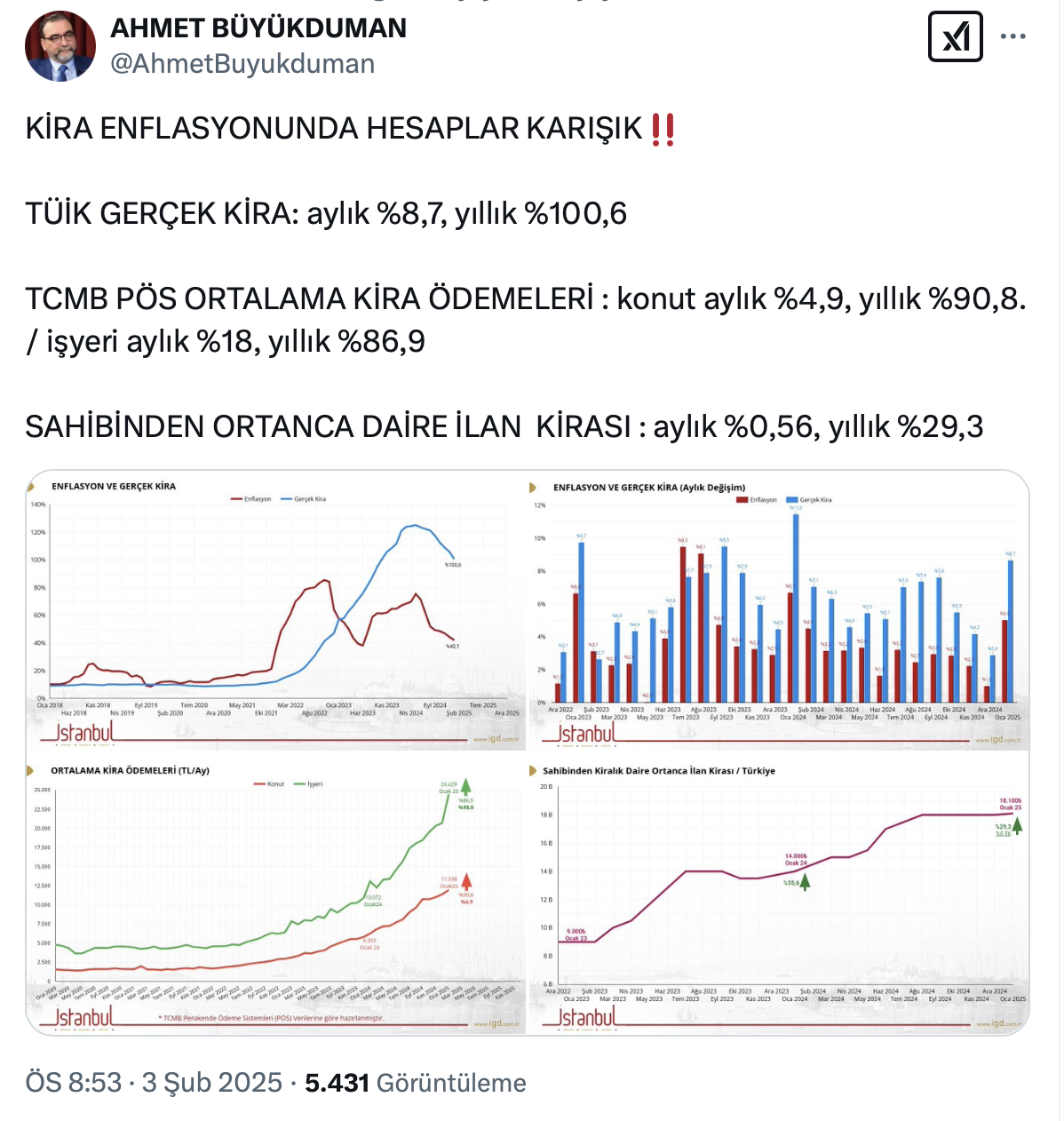Viewport: 1064px width, 1121px height.
Task: Open the post's three-dot overflow menu
Action: point(1012,37)
